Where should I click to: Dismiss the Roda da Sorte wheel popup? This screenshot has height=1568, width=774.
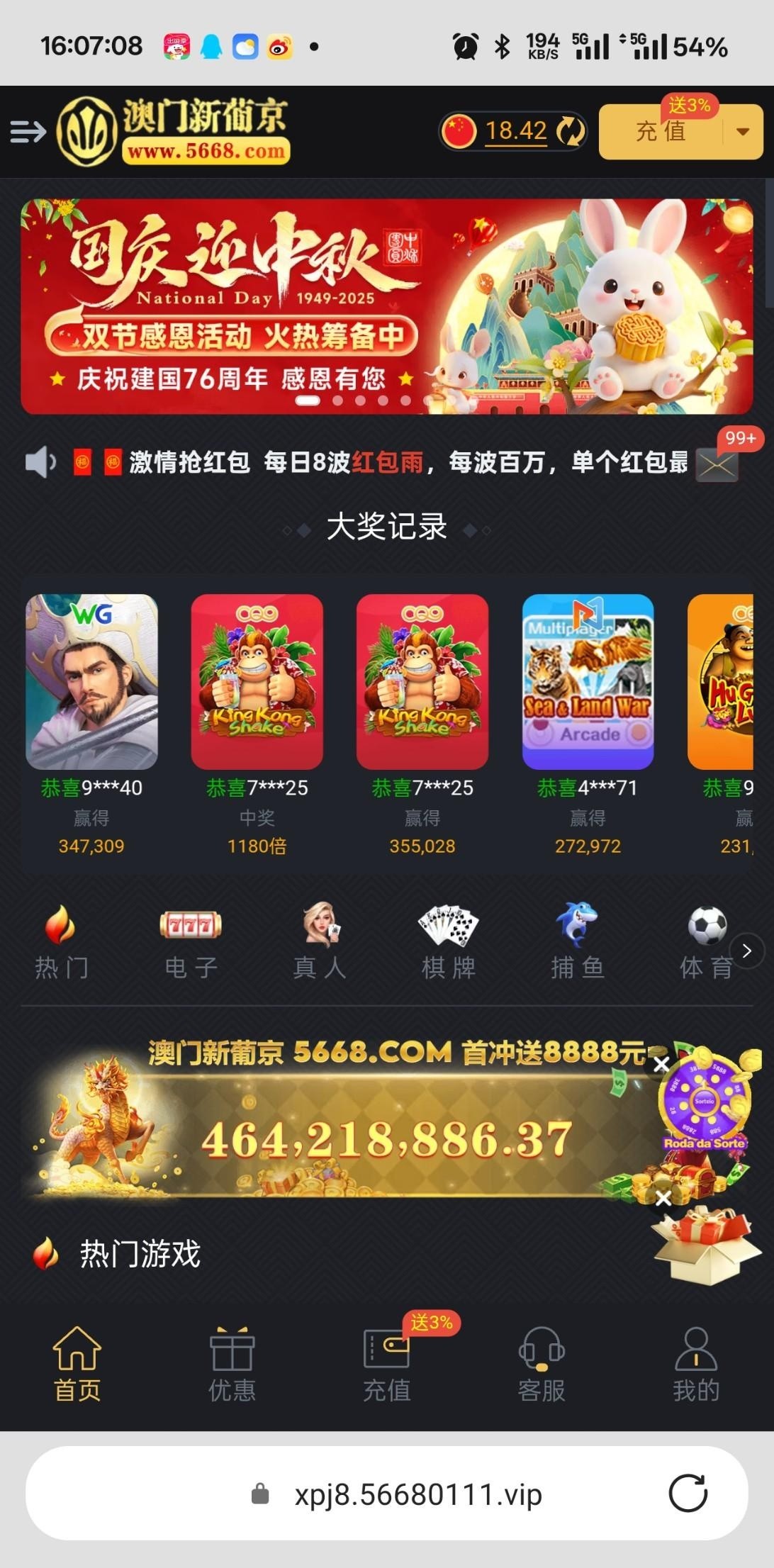(661, 1064)
